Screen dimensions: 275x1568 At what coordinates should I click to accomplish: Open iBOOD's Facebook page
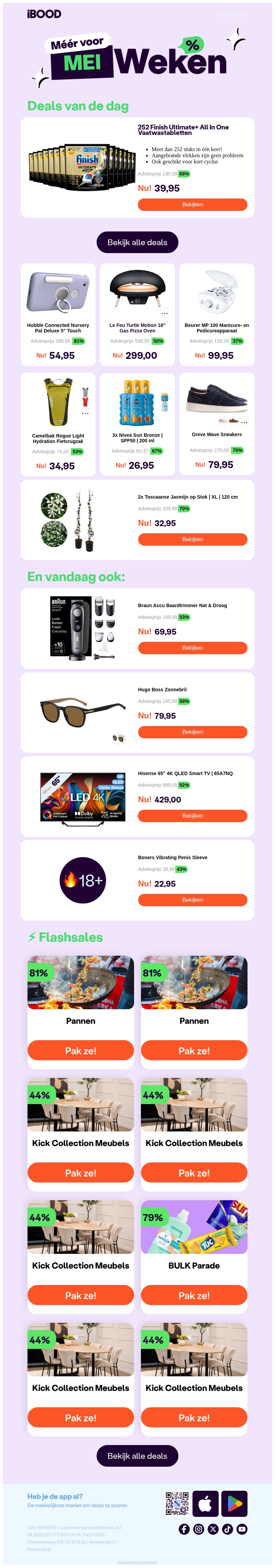(184, 1529)
